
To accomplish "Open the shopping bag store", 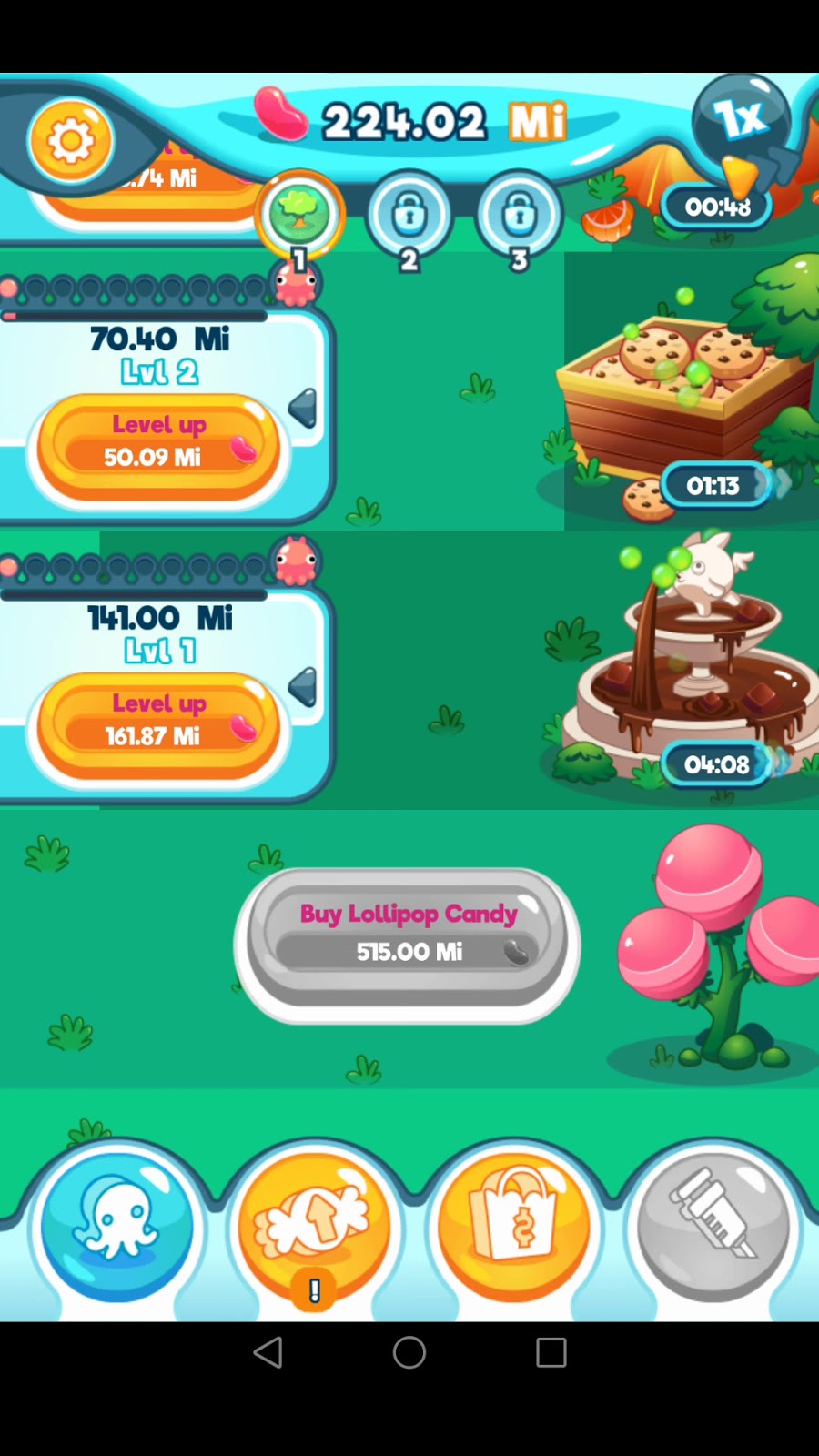I will (x=513, y=1226).
